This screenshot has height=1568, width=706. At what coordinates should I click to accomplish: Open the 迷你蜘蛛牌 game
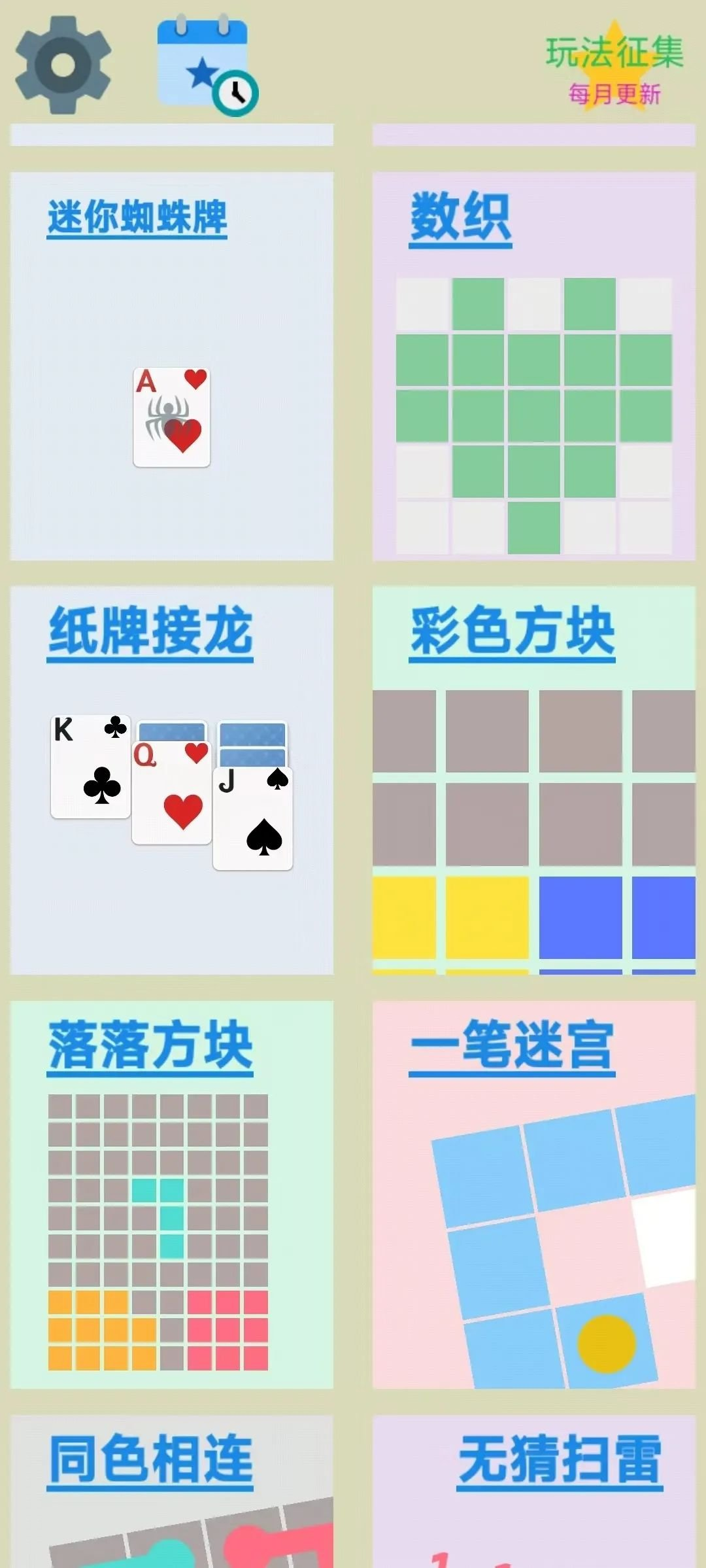coord(171,366)
